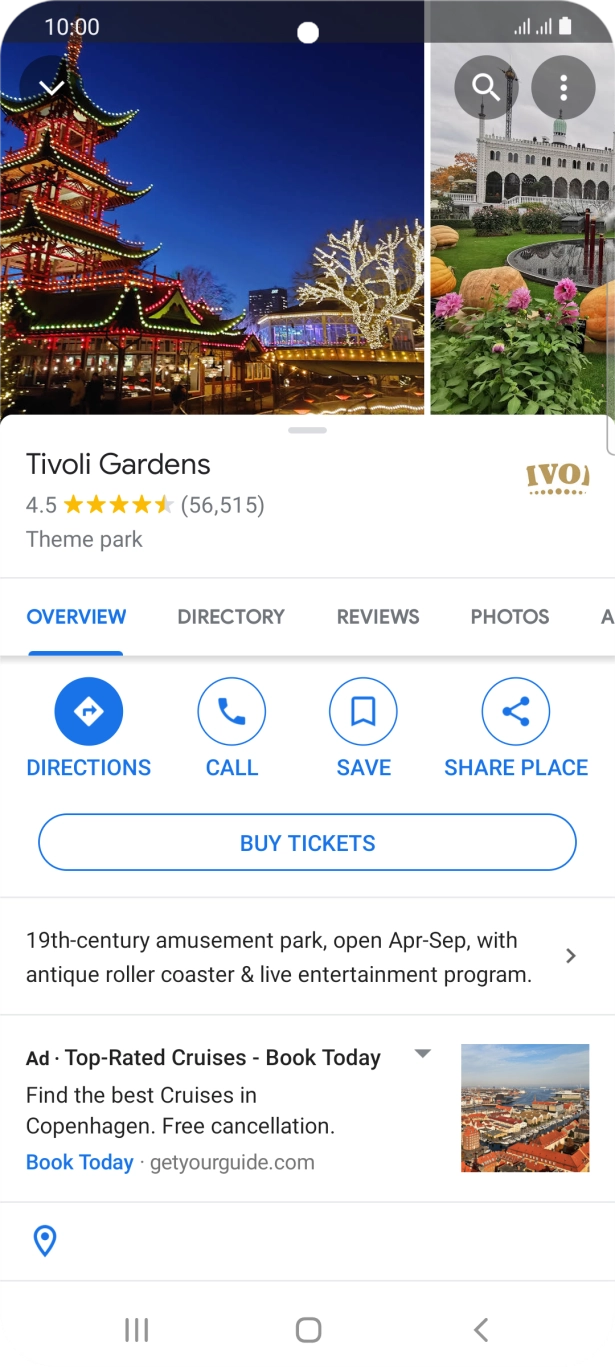Tap the Buy Tickets button
This screenshot has height=1367, width=615.
(x=307, y=843)
